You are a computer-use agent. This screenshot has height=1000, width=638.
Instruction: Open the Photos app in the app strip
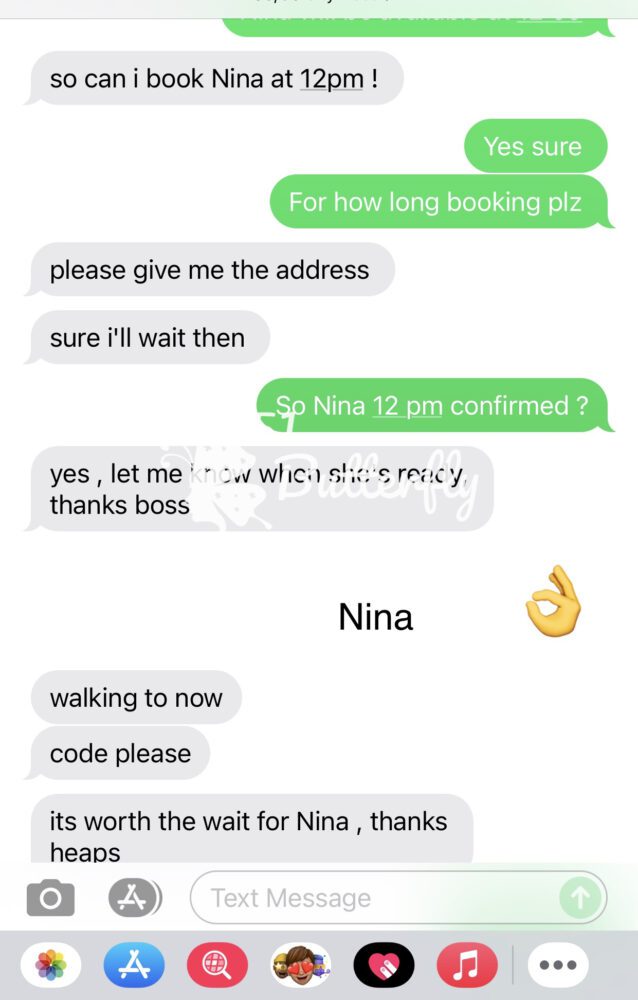[x=51, y=966]
